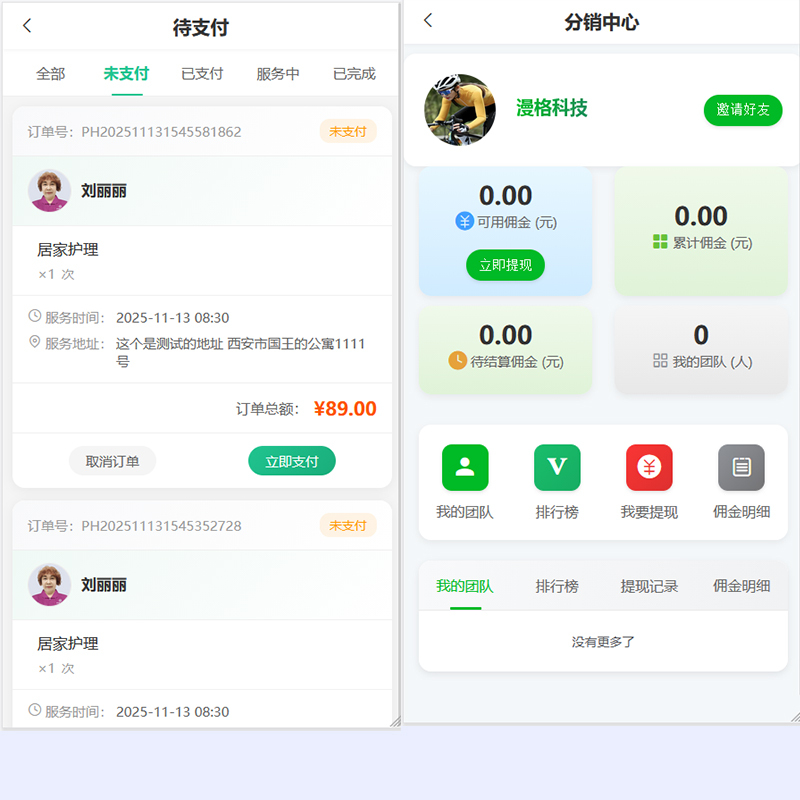This screenshot has height=800, width=800.
Task: Switch to the 排行榜 tab in the lower list
Action: (x=557, y=586)
